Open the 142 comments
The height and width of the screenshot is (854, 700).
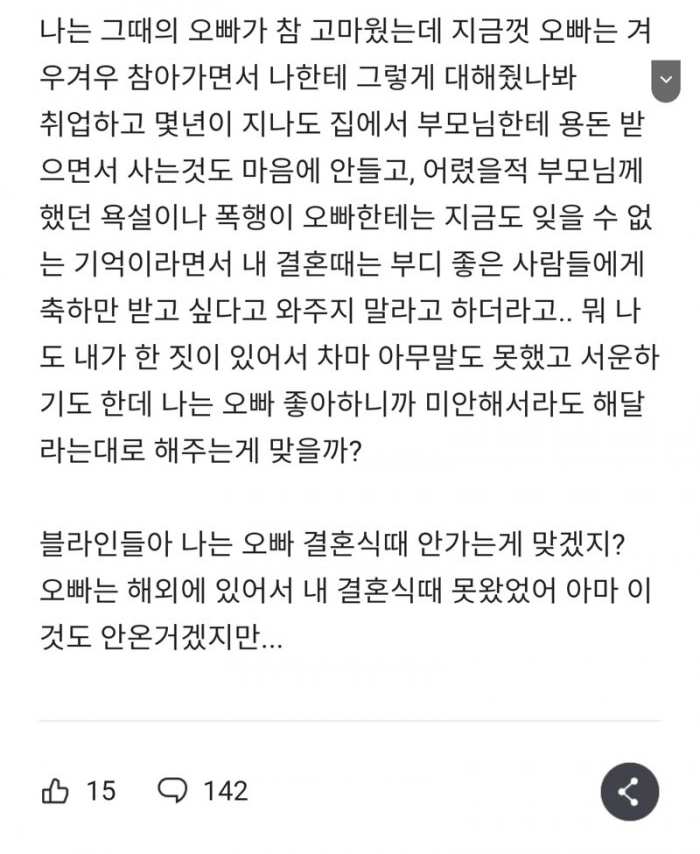tap(173, 792)
